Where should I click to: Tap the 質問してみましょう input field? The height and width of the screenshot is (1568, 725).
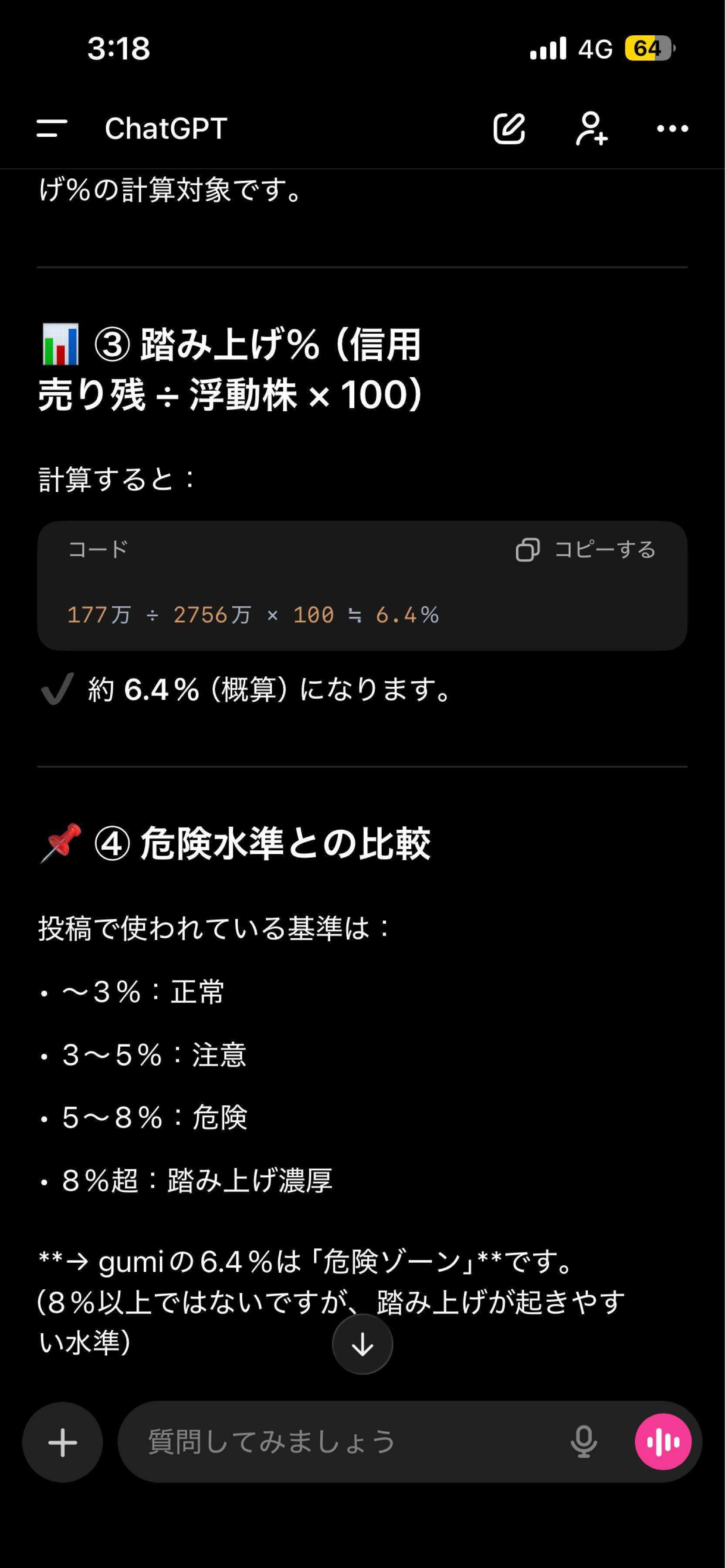[271, 1440]
